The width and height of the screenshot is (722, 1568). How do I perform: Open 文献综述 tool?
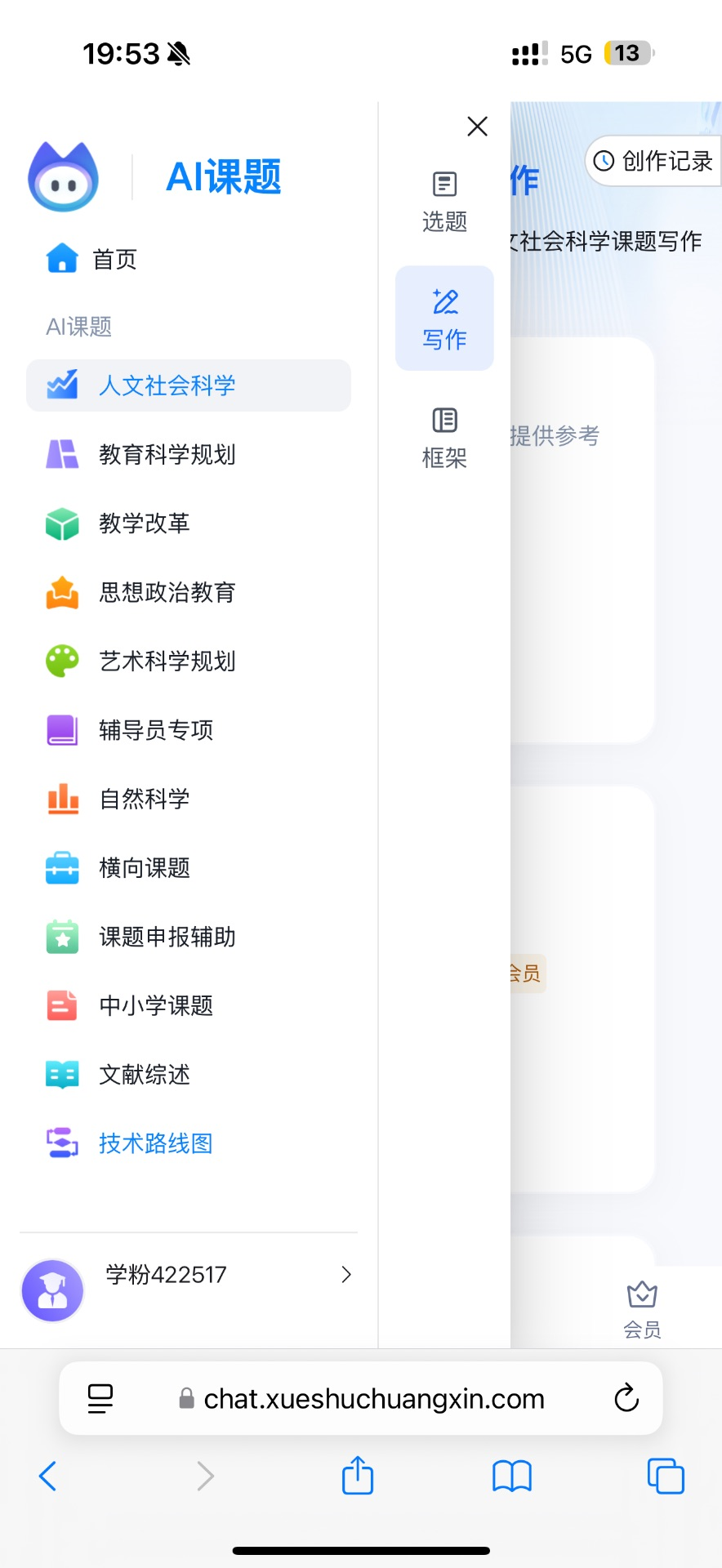pyautogui.click(x=189, y=1074)
